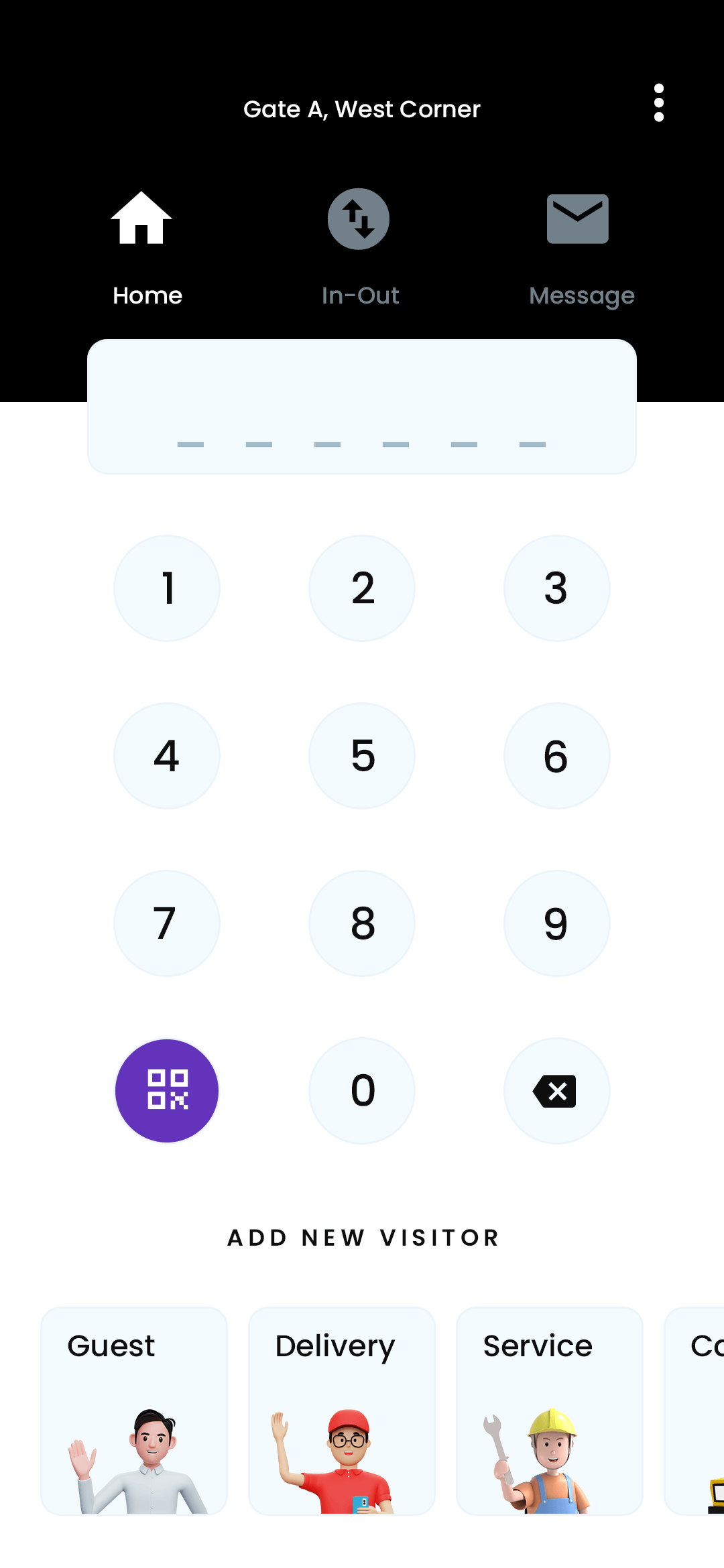Select the Home icon in navigation
The width and height of the screenshot is (724, 1568).
coord(141,218)
